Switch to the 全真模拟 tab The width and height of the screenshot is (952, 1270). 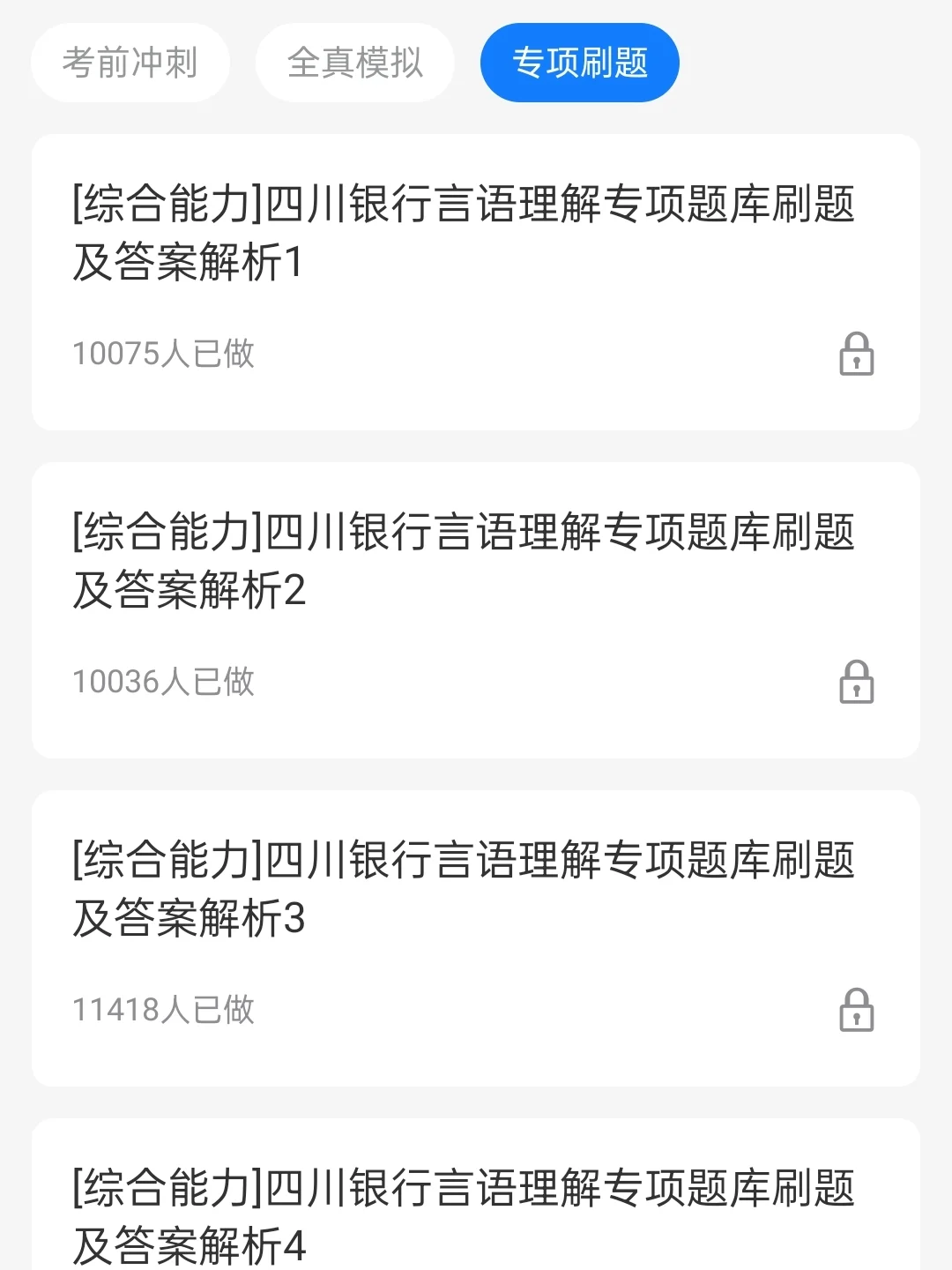355,63
